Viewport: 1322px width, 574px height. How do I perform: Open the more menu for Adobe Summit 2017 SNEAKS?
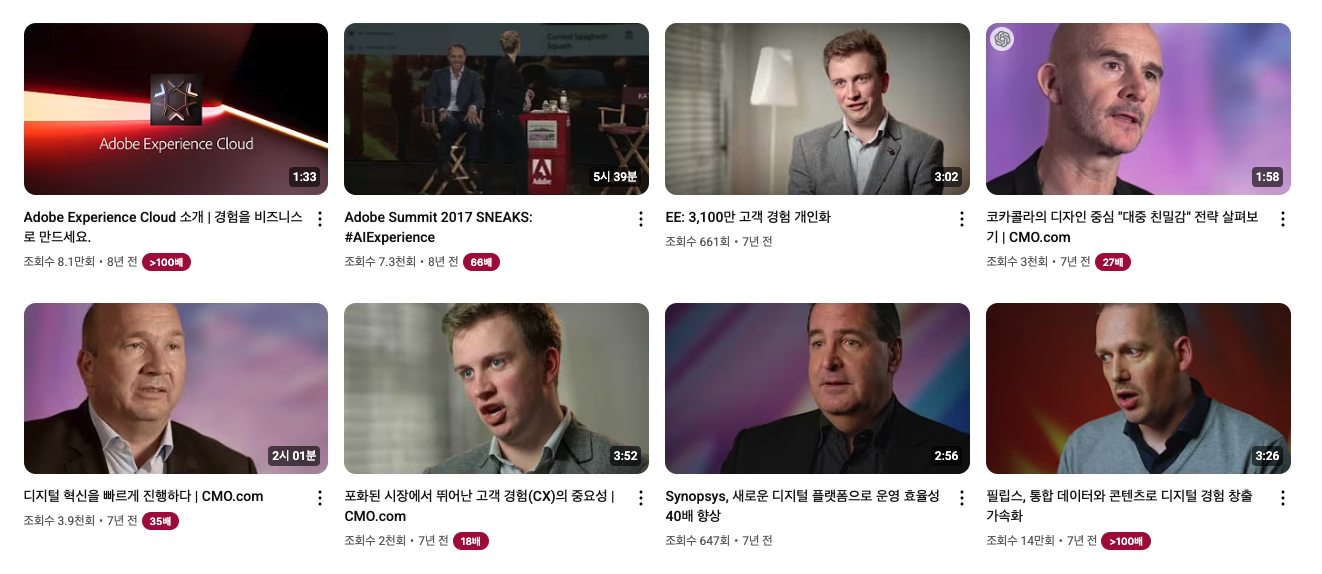641,219
